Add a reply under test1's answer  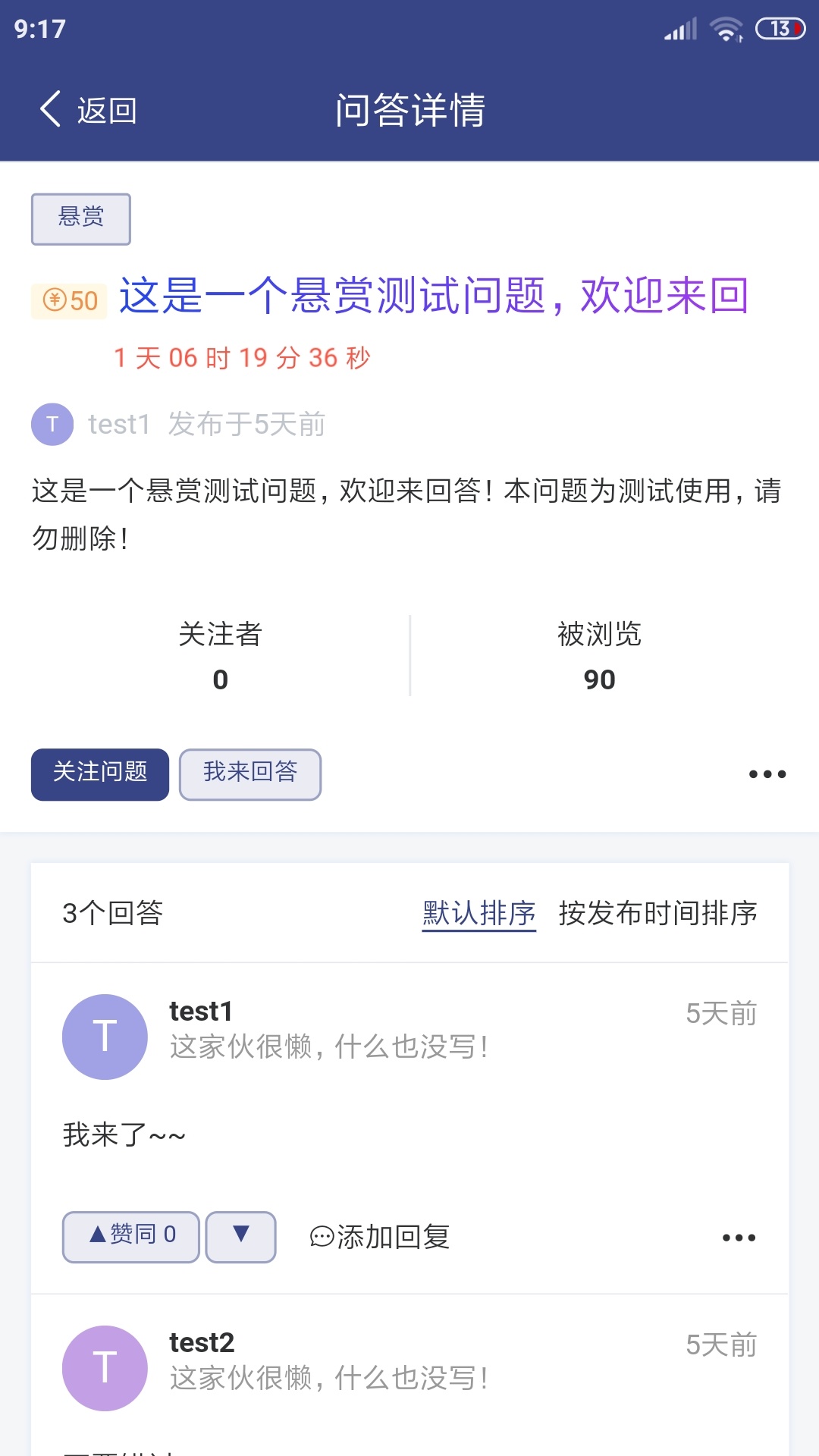click(380, 1238)
